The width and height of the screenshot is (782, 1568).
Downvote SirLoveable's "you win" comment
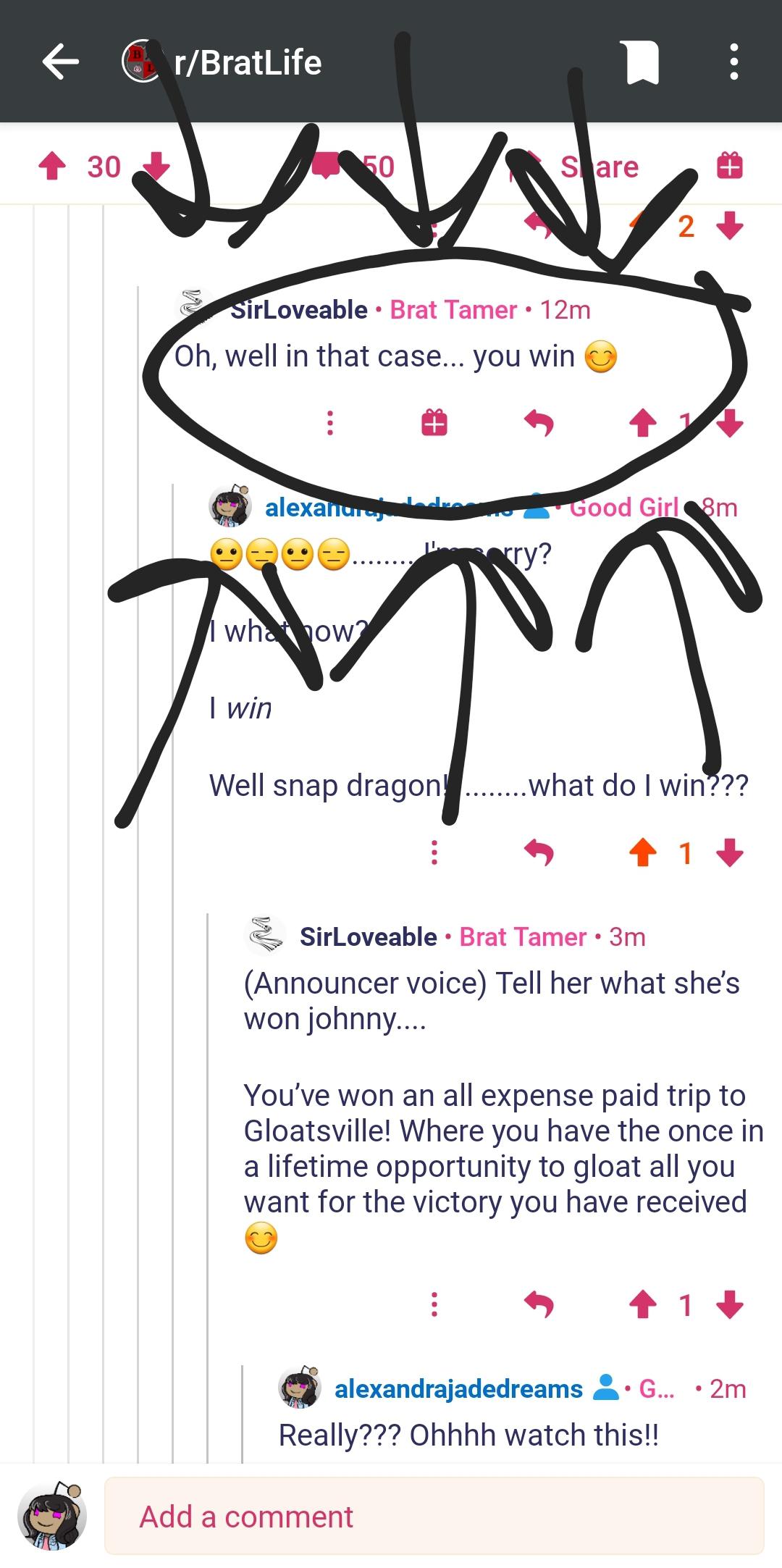(730, 422)
